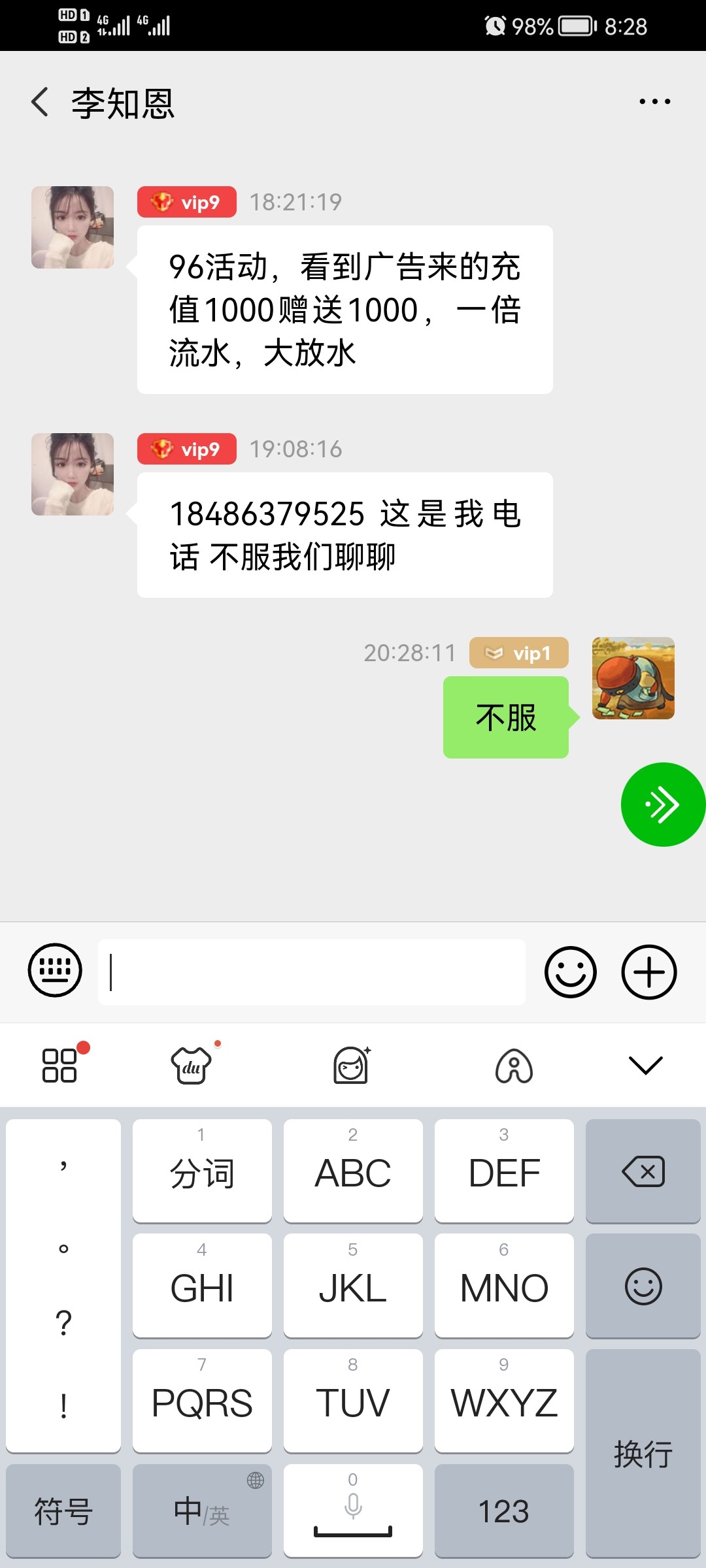This screenshot has height=1568, width=706.
Task: Open the emoji picker beside the input
Action: 570,972
